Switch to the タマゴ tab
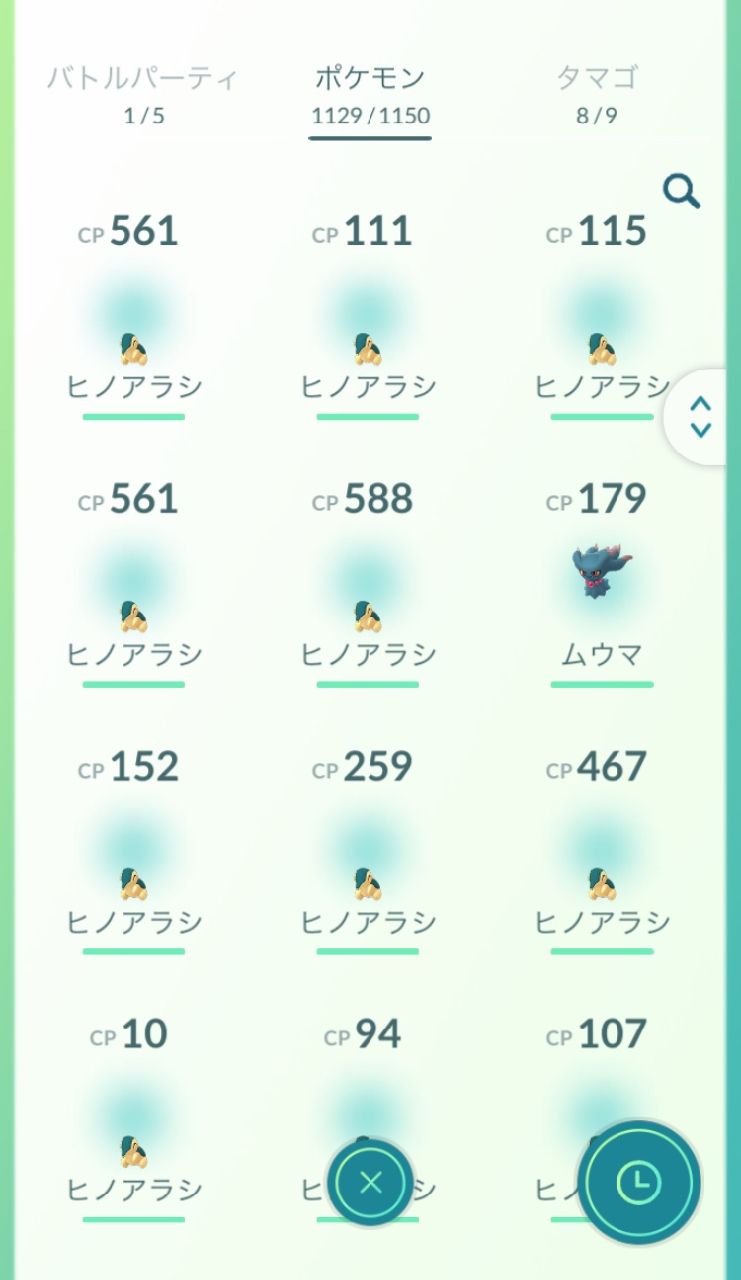The width and height of the screenshot is (741, 1280). point(597,93)
